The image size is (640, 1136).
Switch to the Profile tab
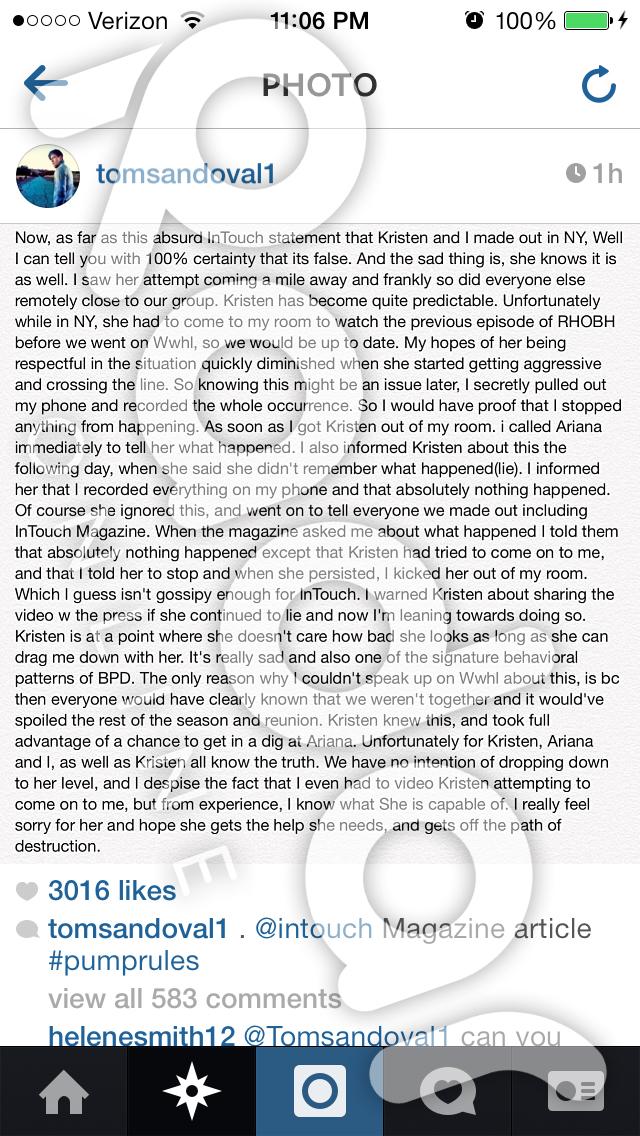coord(575,1091)
